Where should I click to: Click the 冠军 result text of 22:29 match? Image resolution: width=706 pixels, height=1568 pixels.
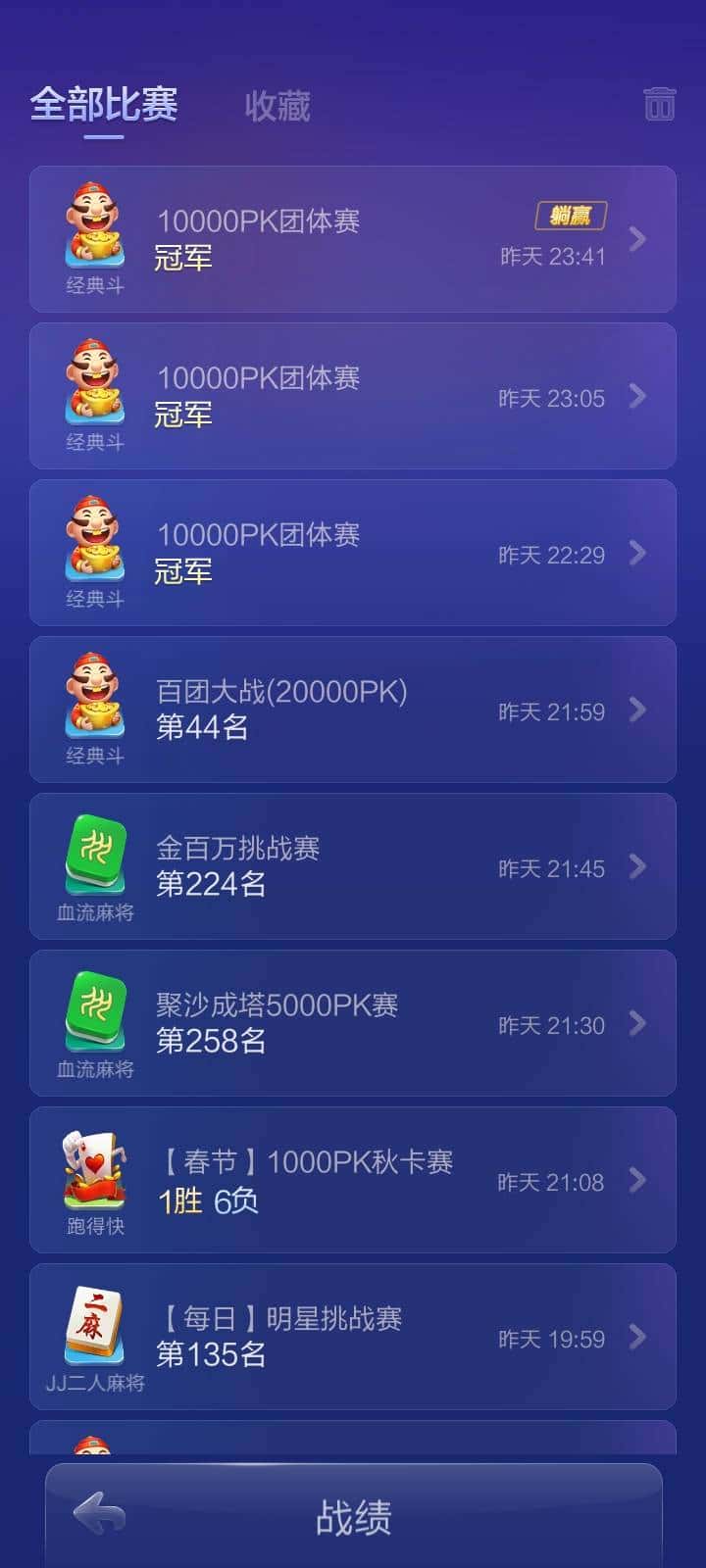click(182, 571)
